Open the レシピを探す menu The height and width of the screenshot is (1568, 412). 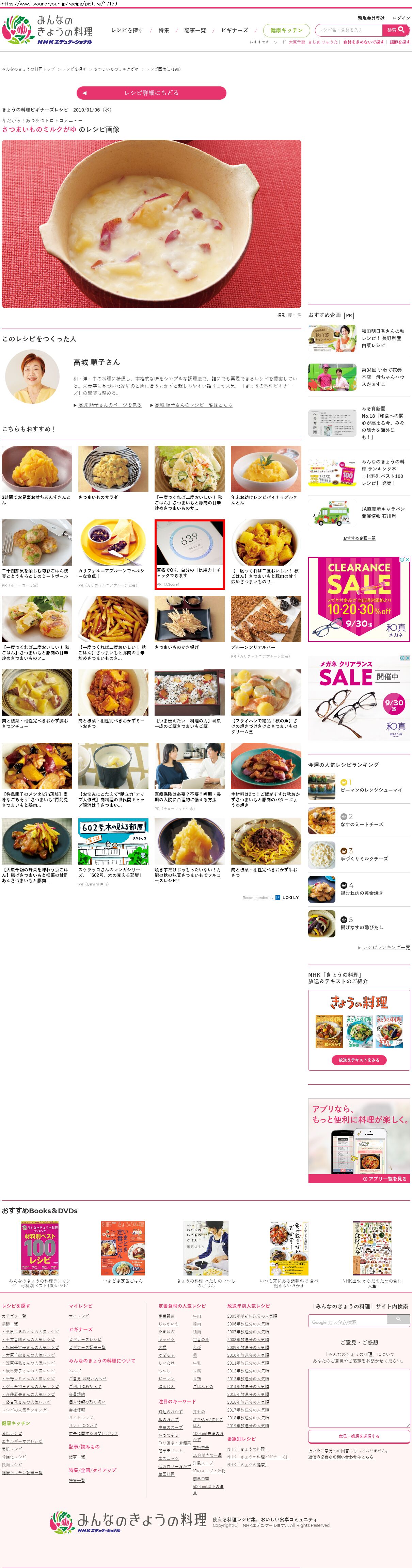(x=127, y=30)
